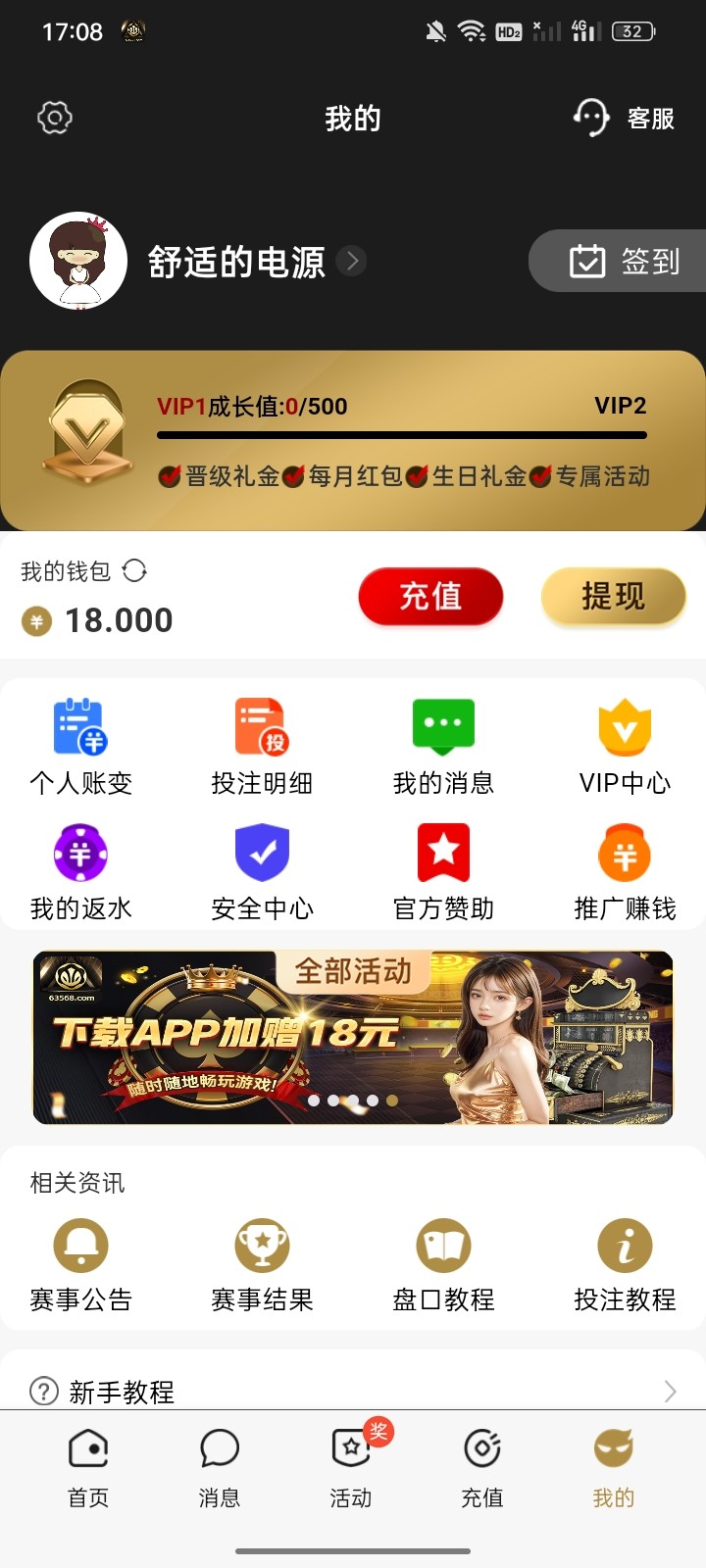
Task: Switch to the 活动 tab
Action: pos(351,1466)
